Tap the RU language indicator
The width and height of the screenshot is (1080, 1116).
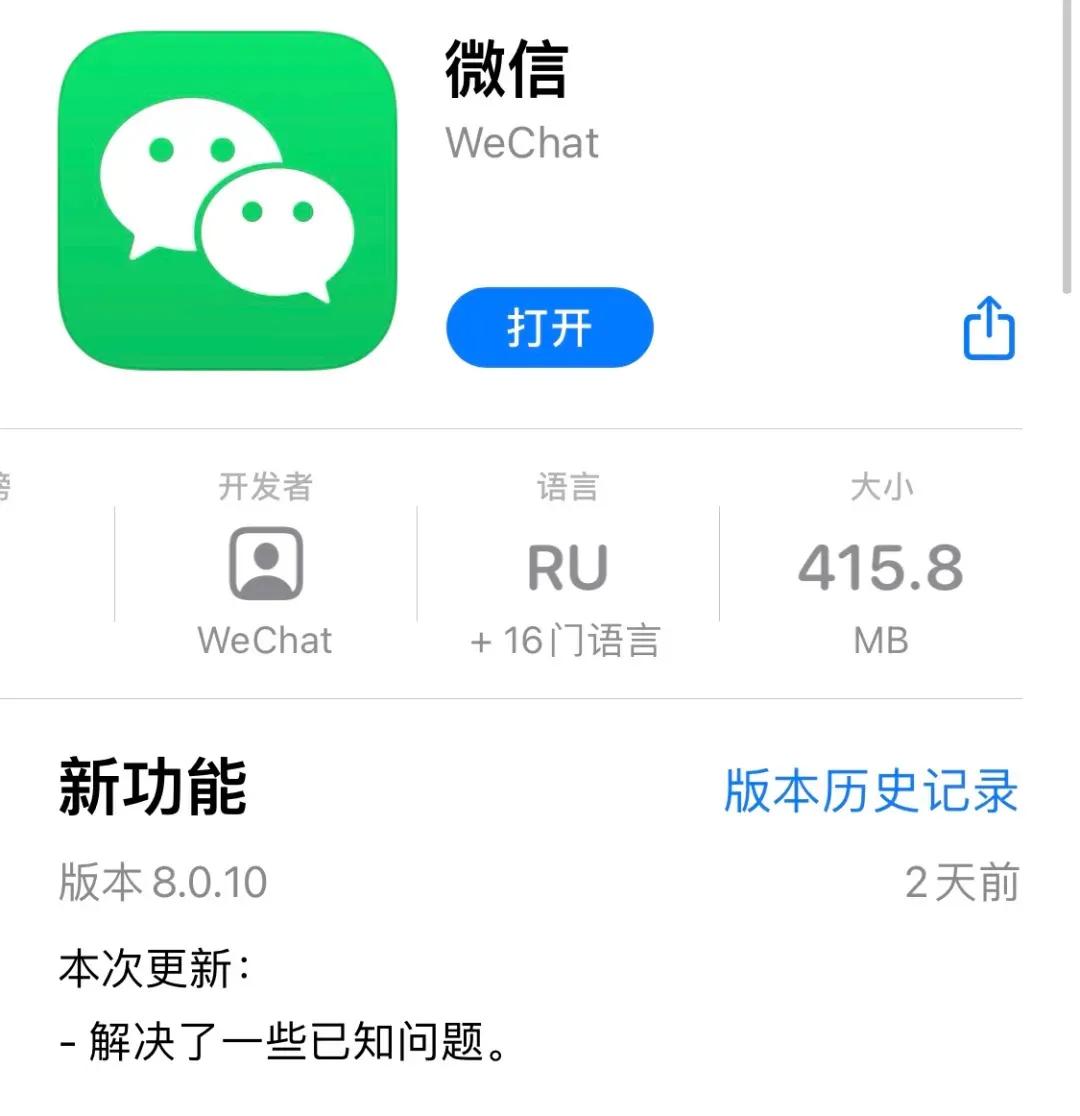[x=566, y=565]
